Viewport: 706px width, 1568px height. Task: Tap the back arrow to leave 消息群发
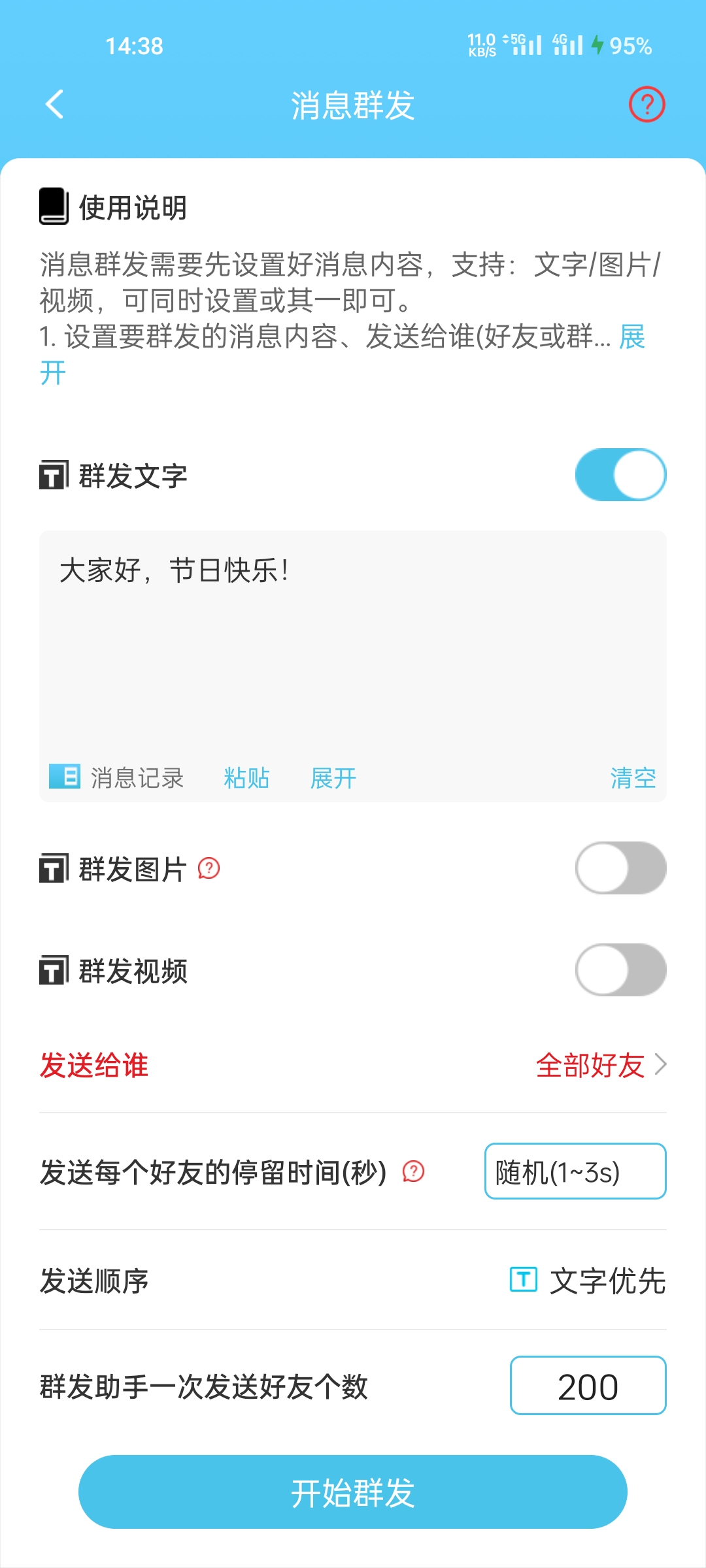(55, 105)
